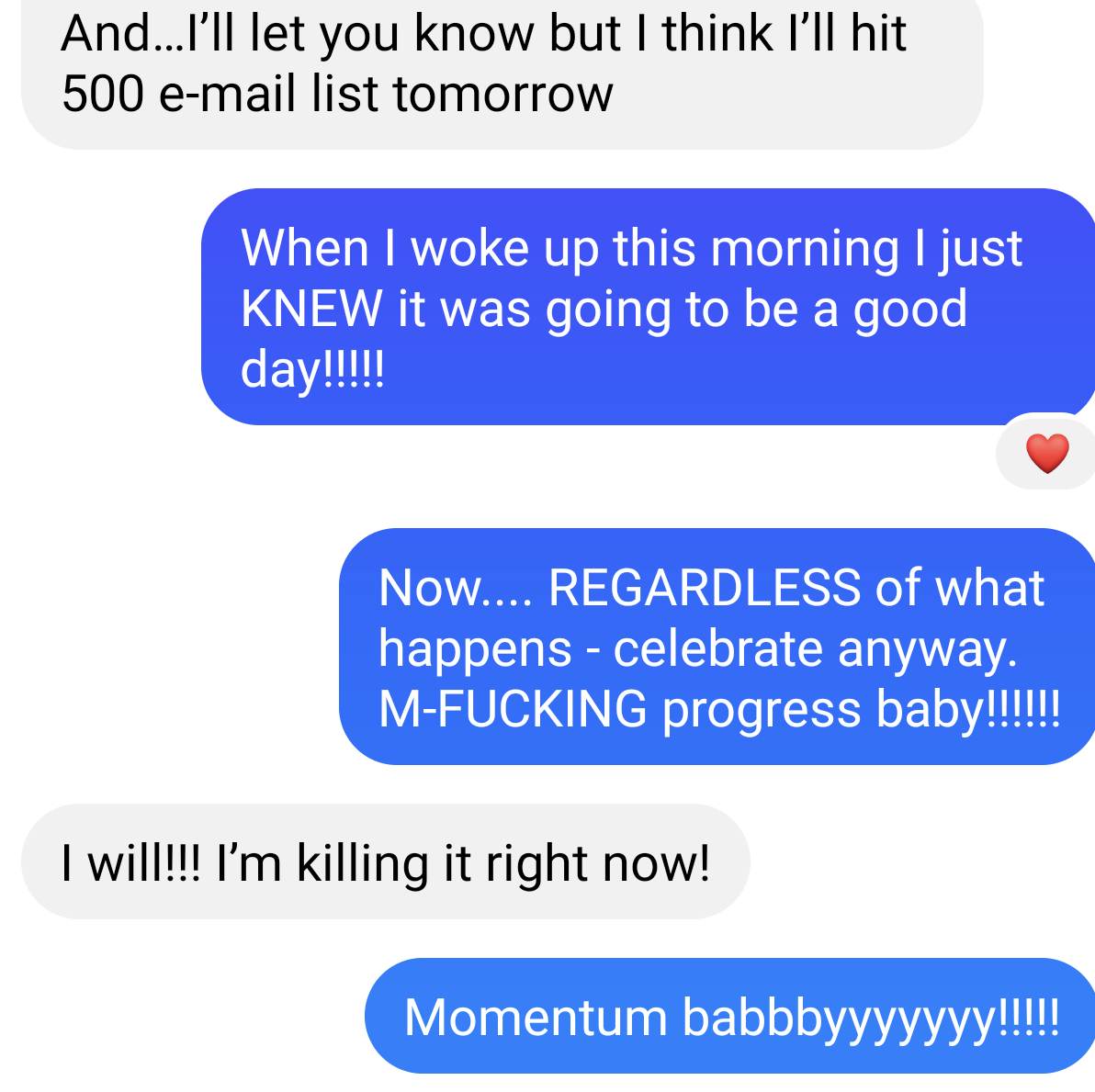The width and height of the screenshot is (1095, 1092).
Task: Open the heart reaction under the morning message
Action: (1047, 453)
